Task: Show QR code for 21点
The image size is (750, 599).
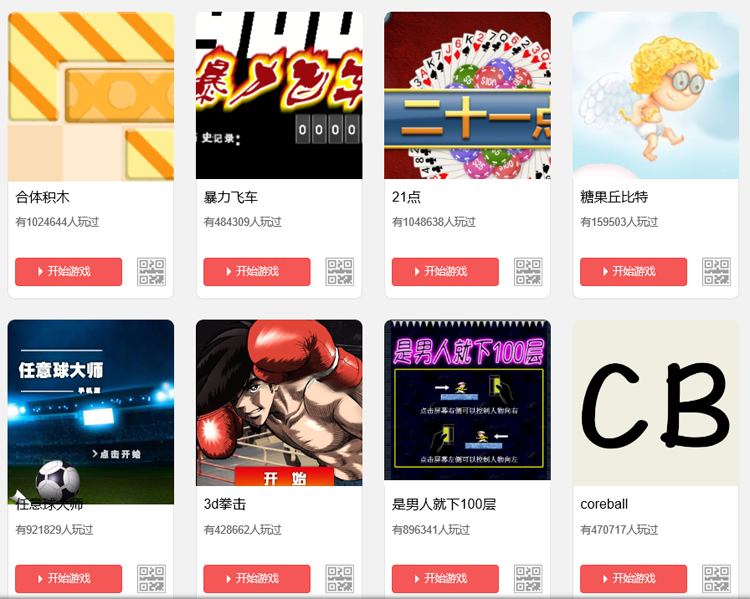Action: (x=528, y=271)
